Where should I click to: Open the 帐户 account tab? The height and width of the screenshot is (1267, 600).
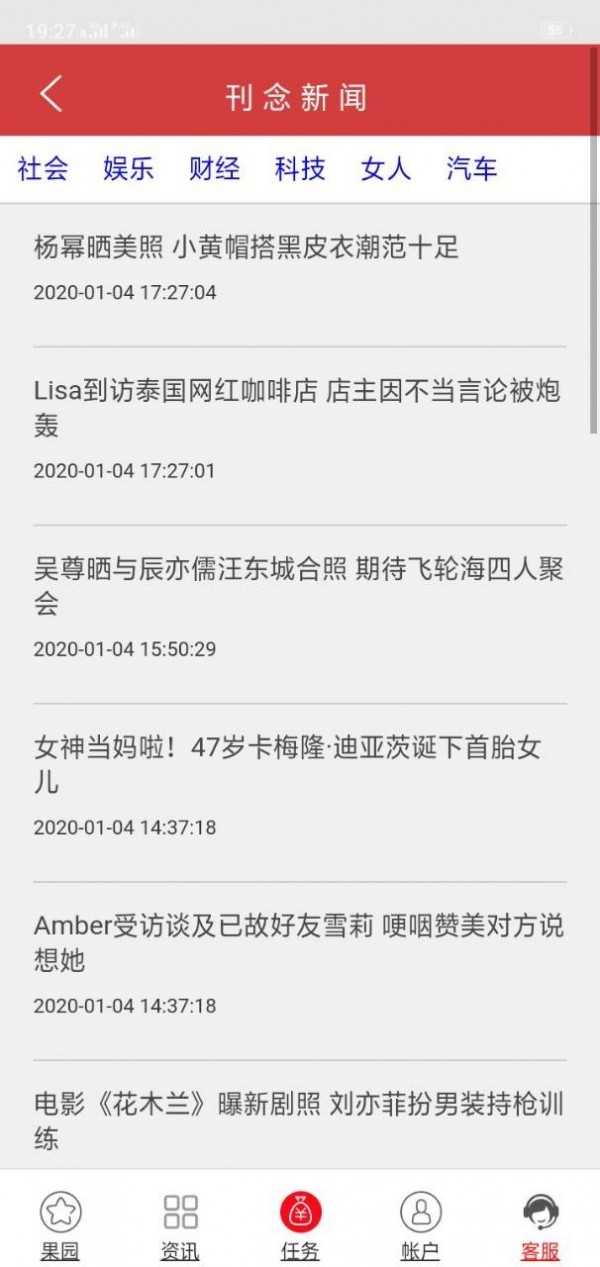[x=420, y=1225]
